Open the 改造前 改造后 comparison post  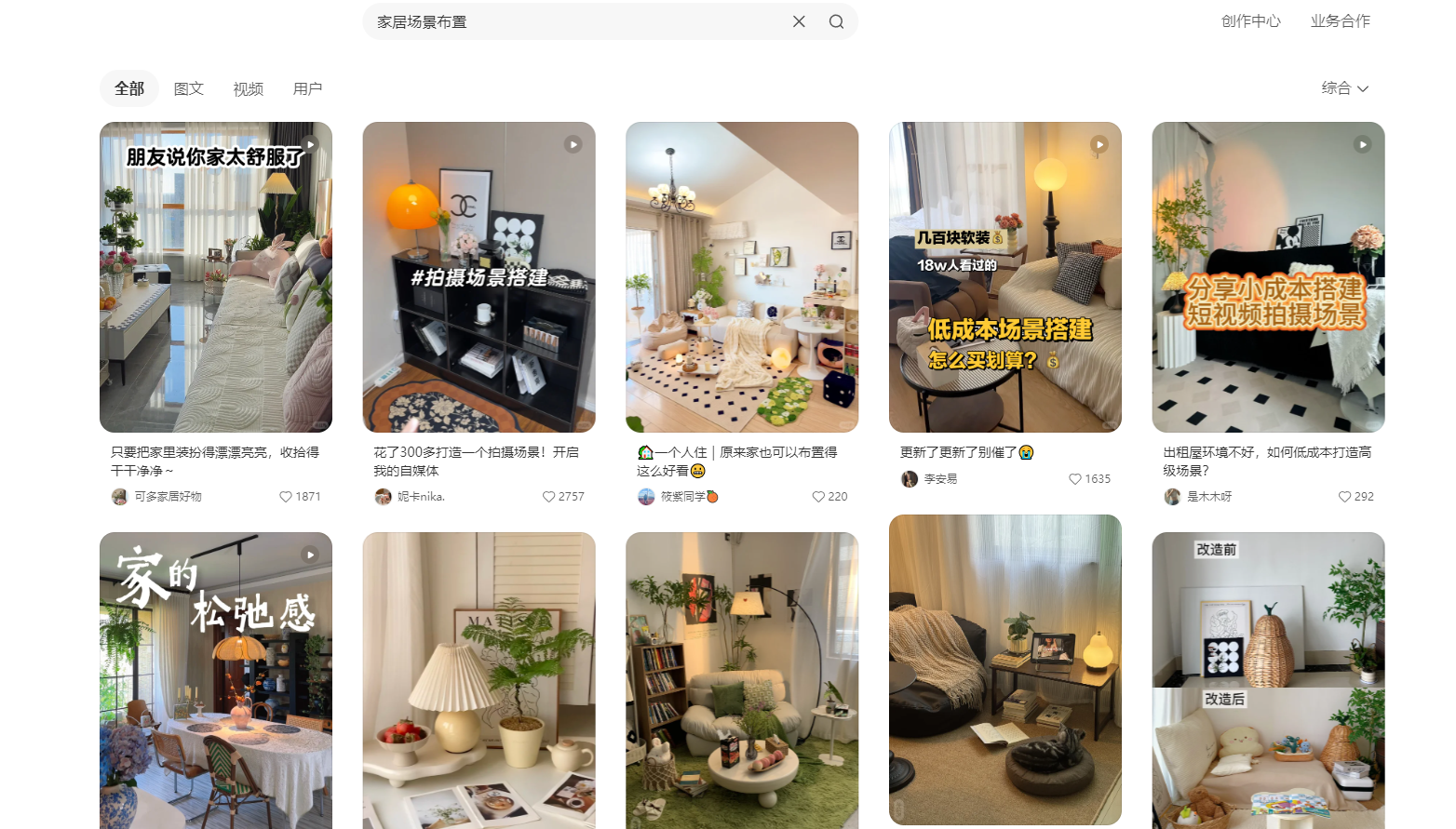(1268, 679)
